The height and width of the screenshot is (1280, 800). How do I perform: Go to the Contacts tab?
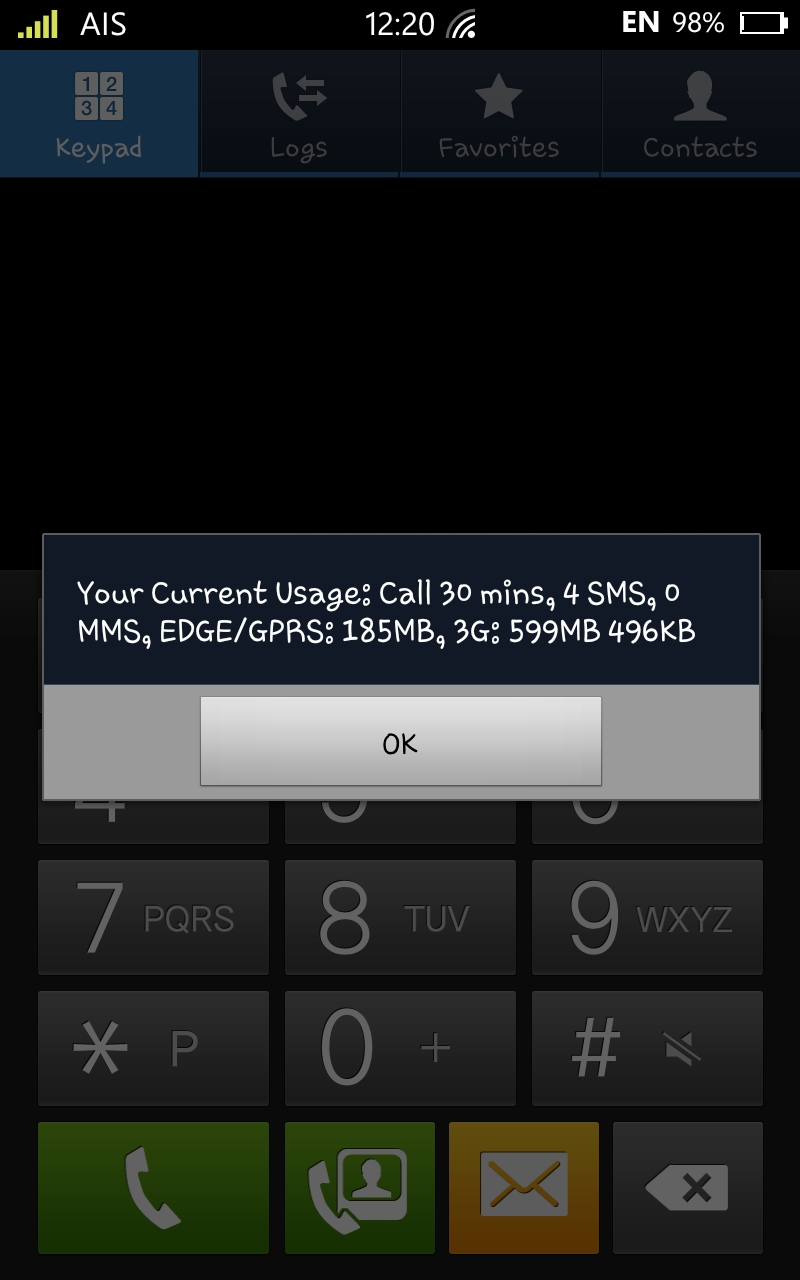(x=700, y=114)
